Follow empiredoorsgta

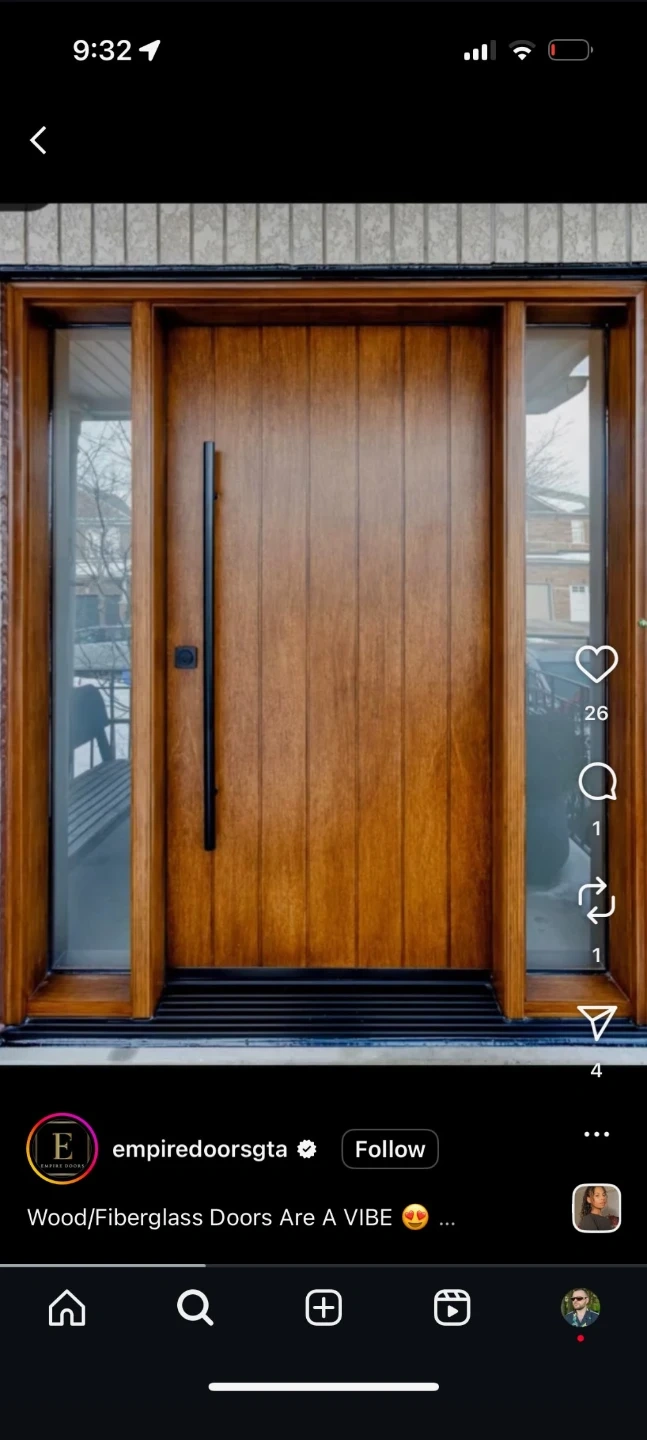pyautogui.click(x=390, y=1149)
